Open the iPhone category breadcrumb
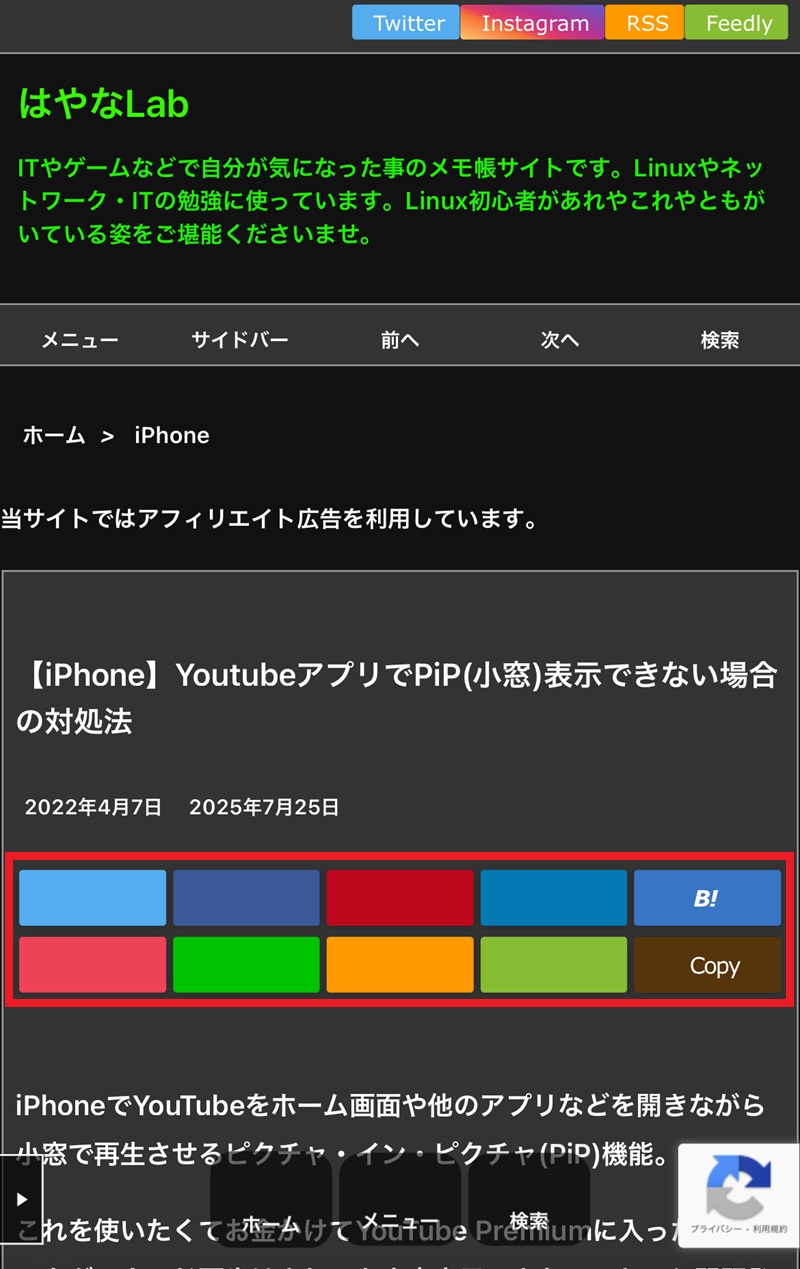Screen dimensions: 800x1269 pos(172,435)
